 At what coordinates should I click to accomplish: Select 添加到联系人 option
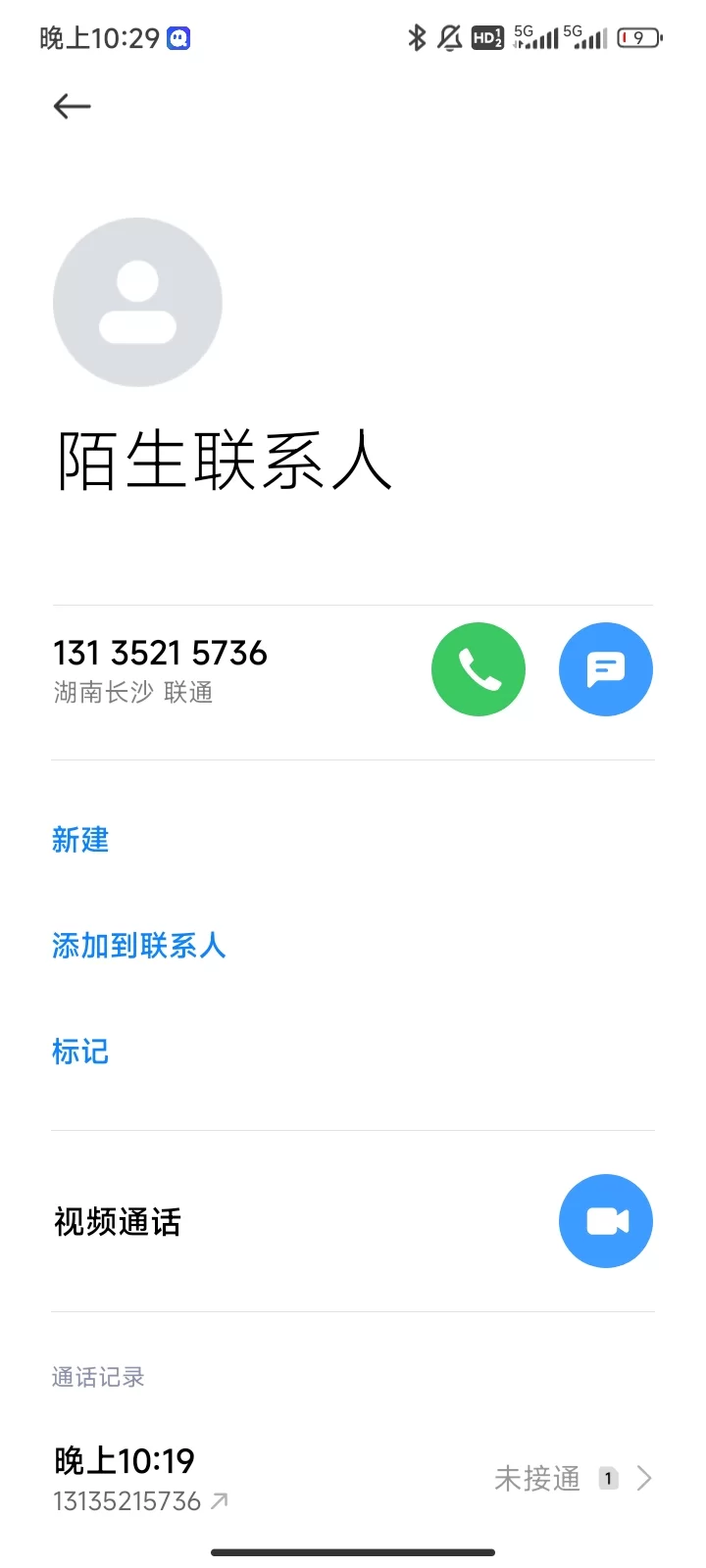click(138, 946)
